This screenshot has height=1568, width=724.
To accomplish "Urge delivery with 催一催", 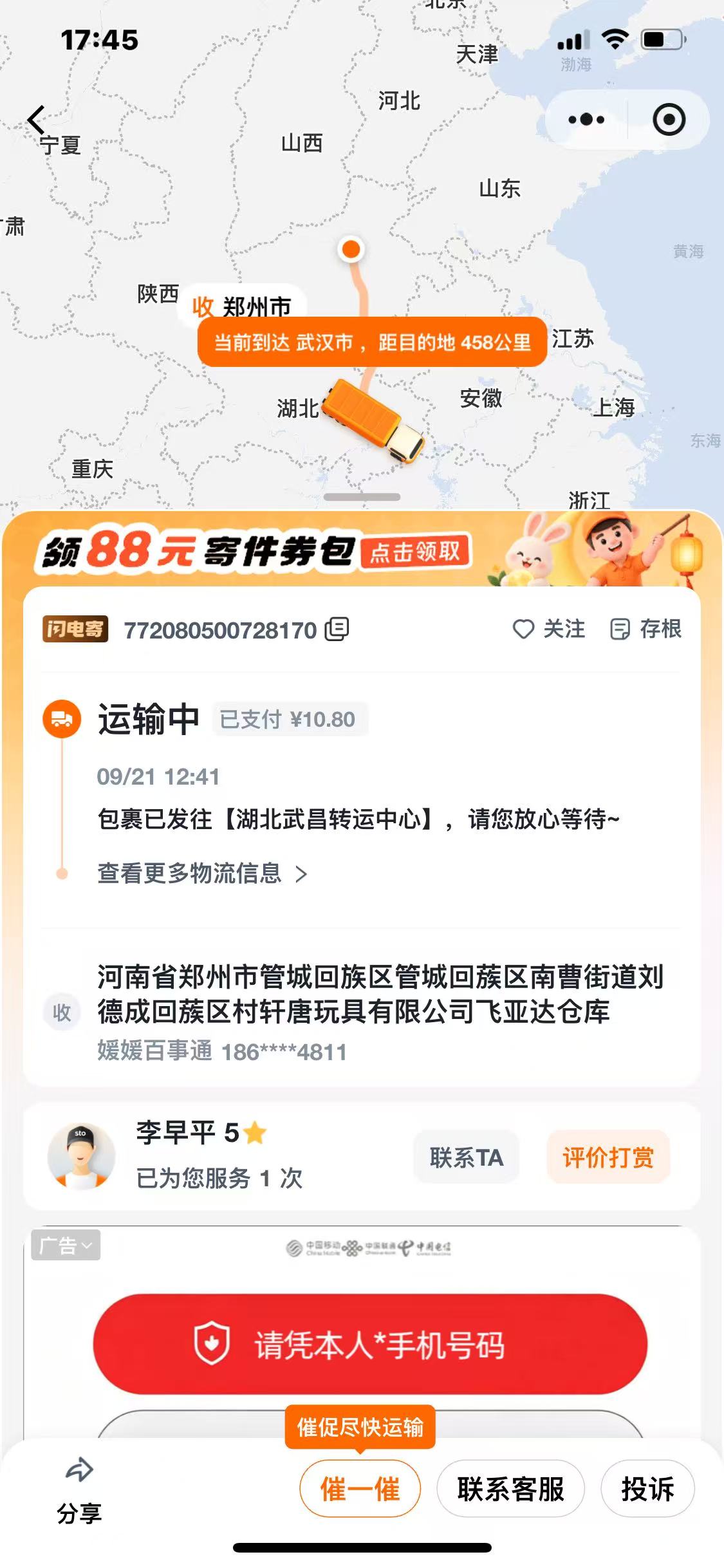I will point(360,1489).
